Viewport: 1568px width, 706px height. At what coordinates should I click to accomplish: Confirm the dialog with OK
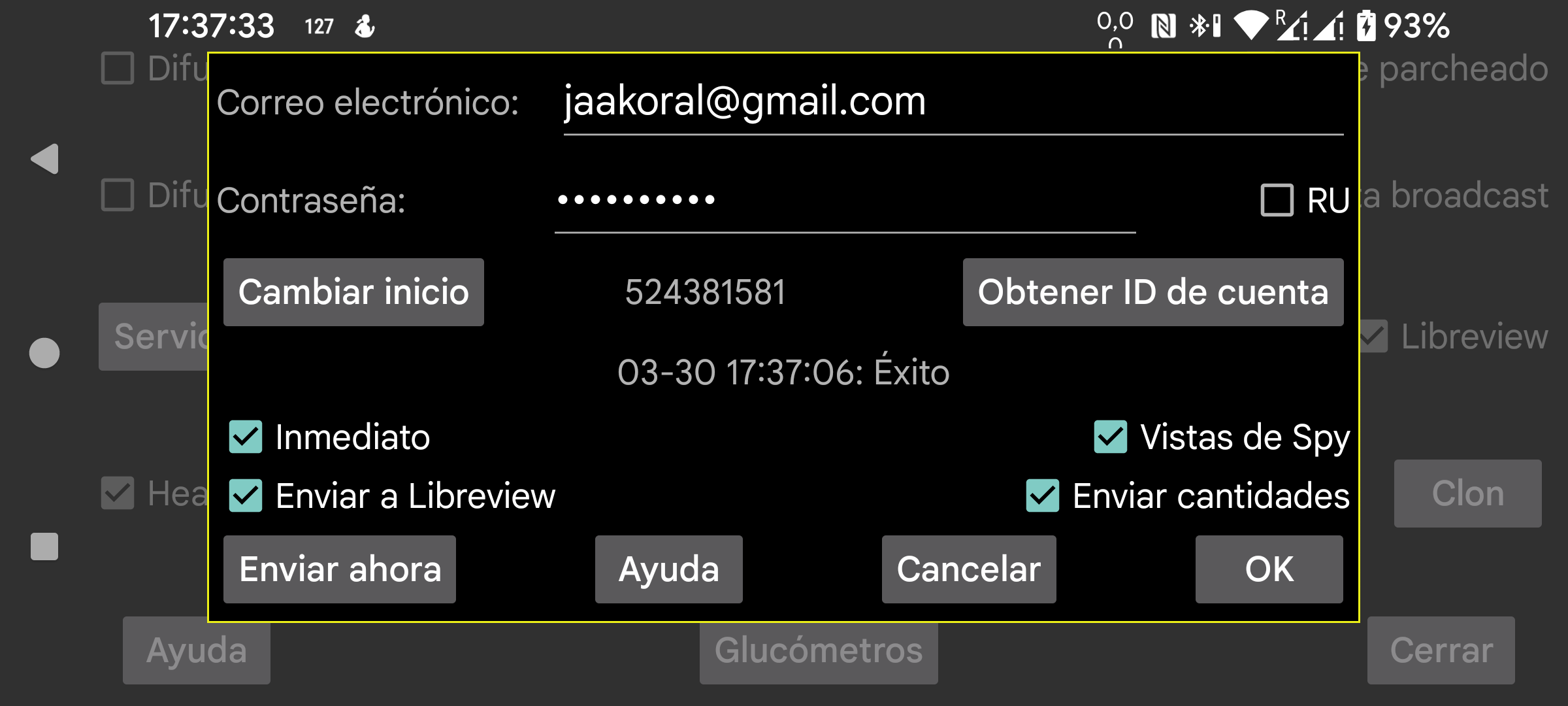[x=1269, y=569]
